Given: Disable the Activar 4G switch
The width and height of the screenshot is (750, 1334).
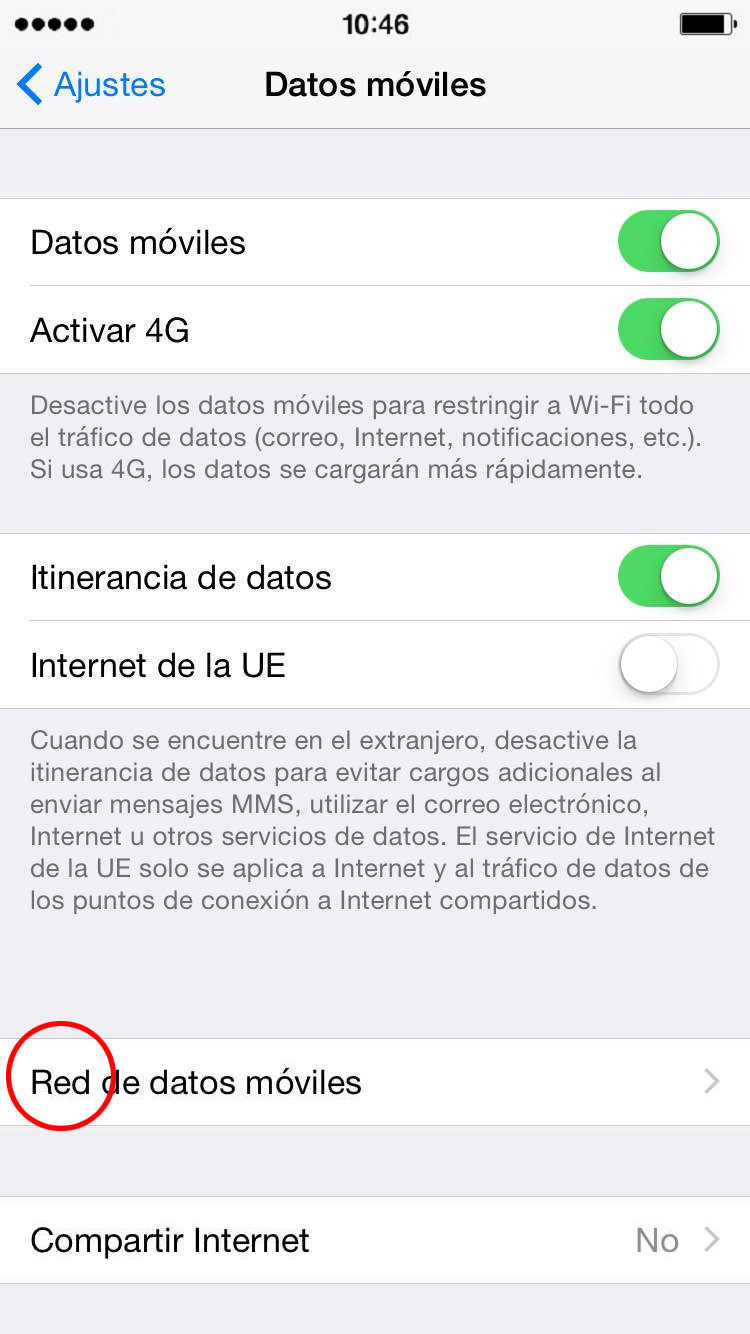Looking at the screenshot, I should tap(669, 330).
